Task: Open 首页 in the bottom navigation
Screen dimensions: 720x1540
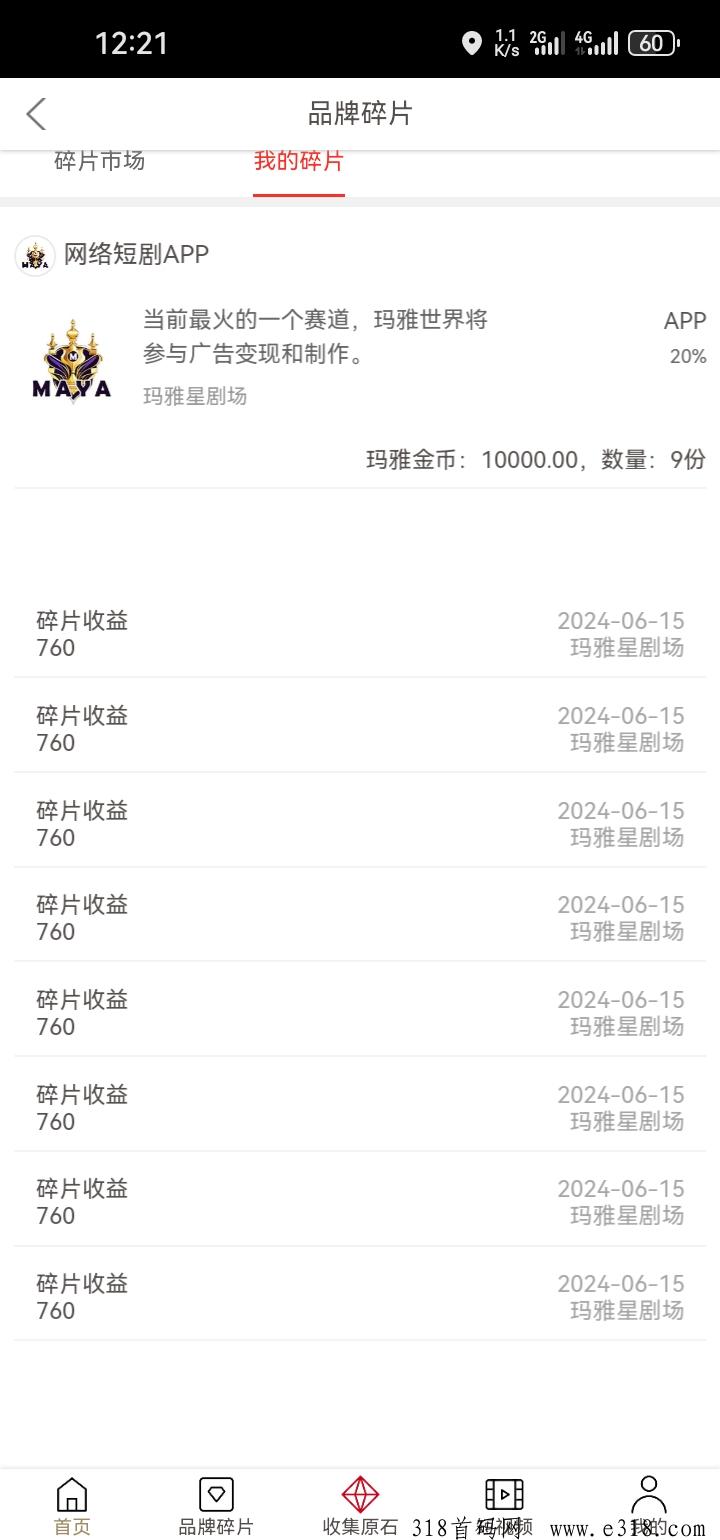Action: click(72, 1506)
